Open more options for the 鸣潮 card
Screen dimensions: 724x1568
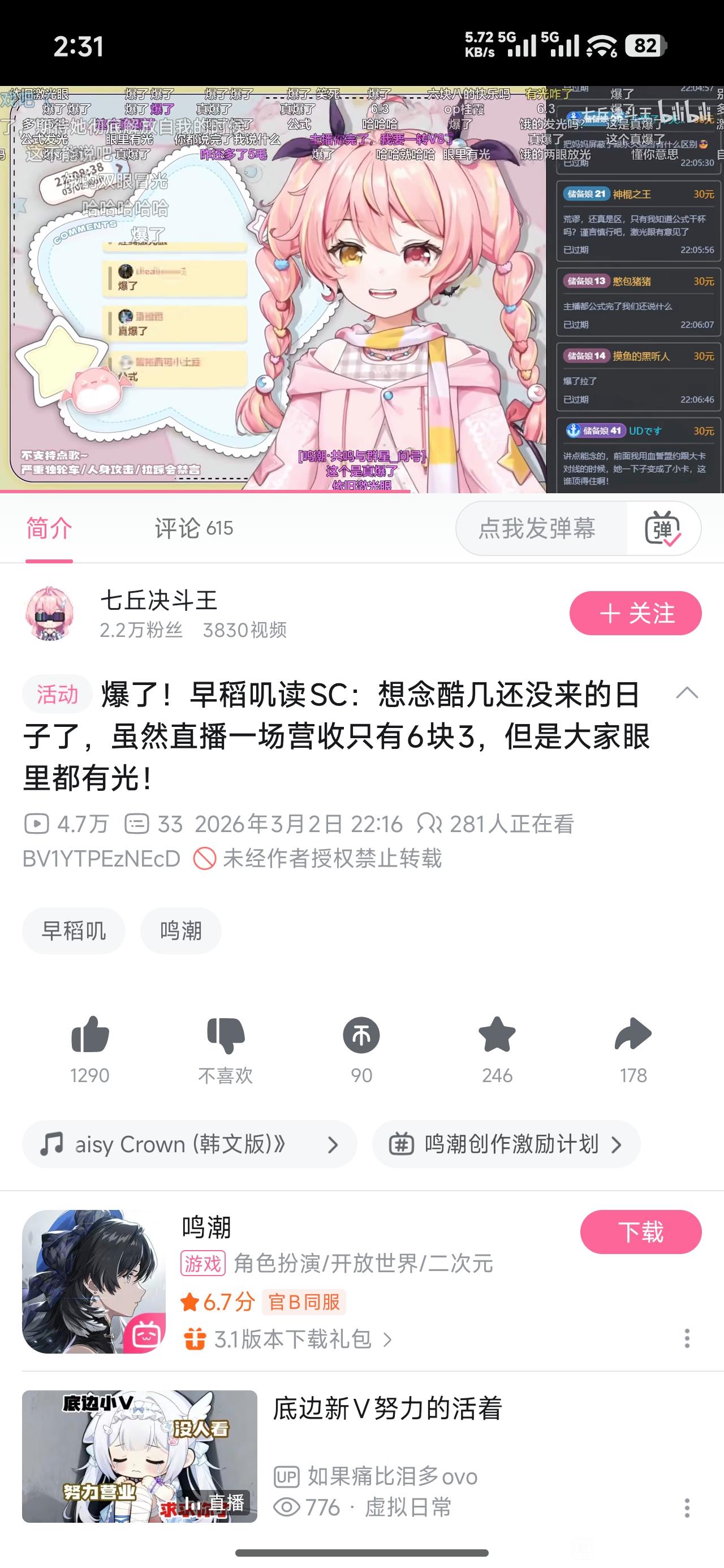click(x=687, y=1338)
